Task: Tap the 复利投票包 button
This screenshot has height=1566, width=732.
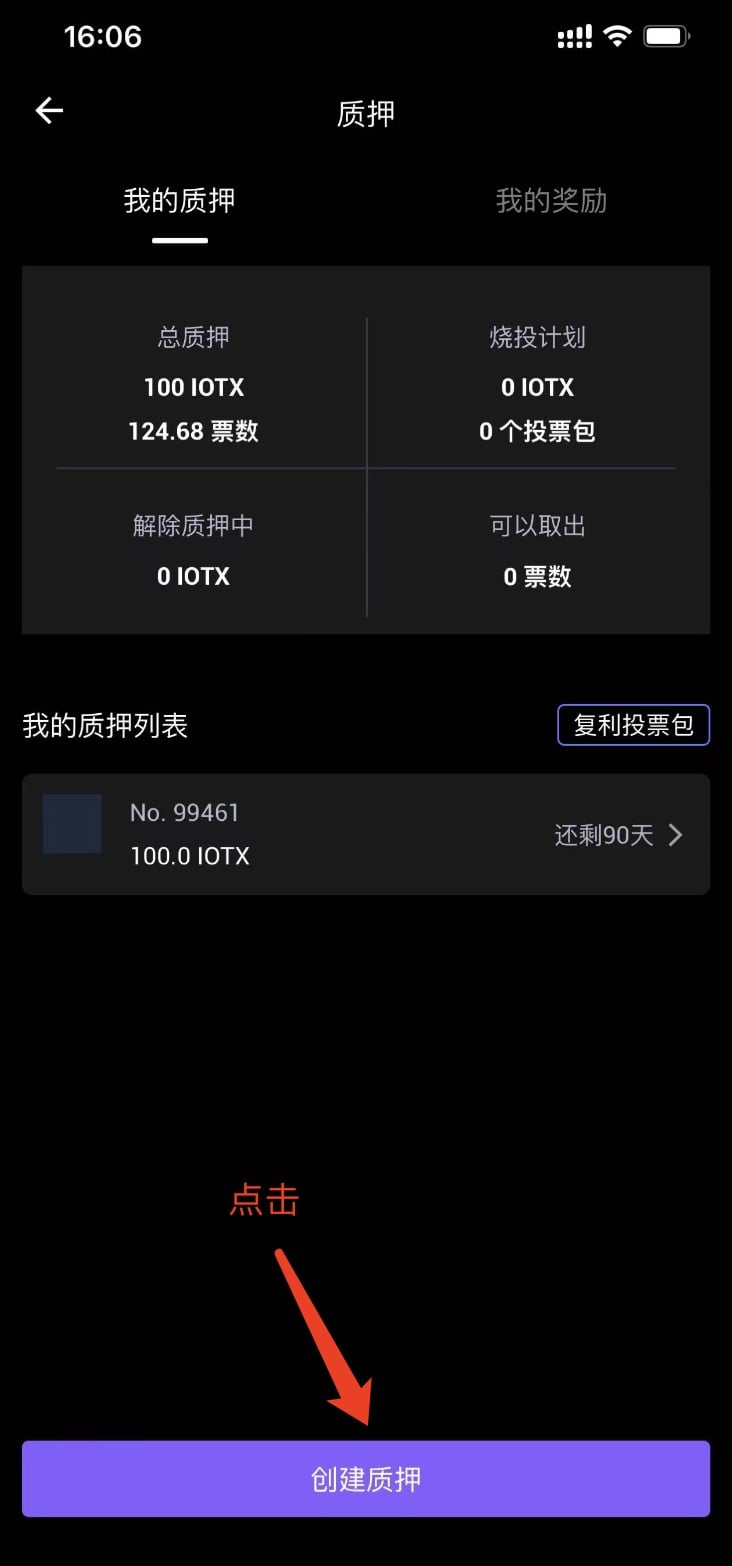Action: pyautogui.click(x=633, y=725)
